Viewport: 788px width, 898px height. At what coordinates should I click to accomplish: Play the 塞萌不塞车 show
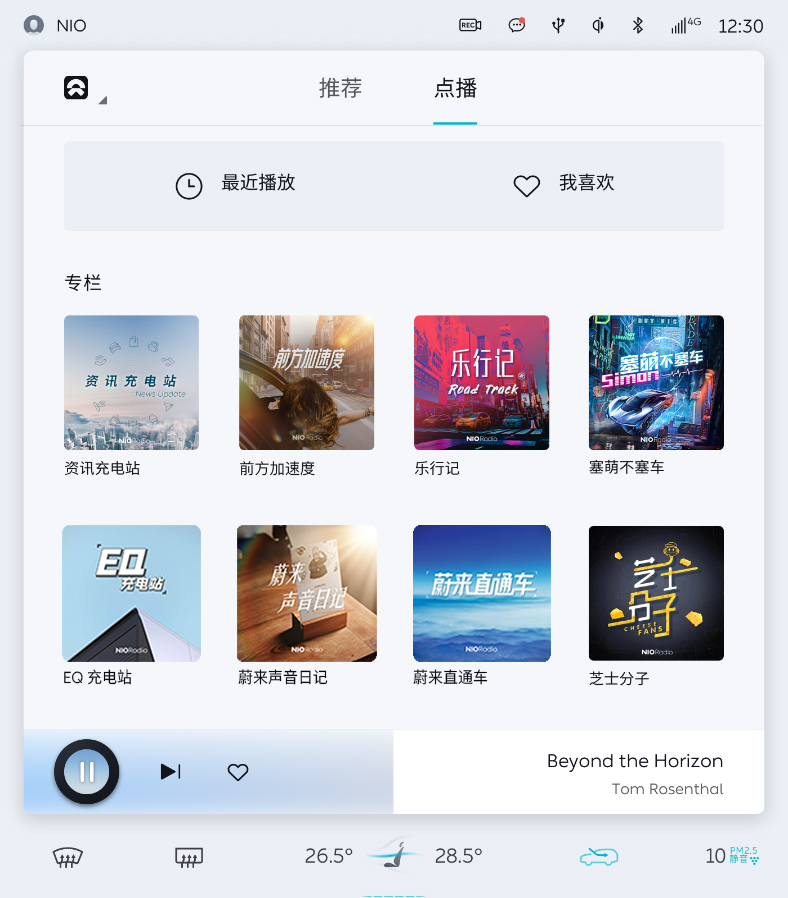tap(656, 382)
